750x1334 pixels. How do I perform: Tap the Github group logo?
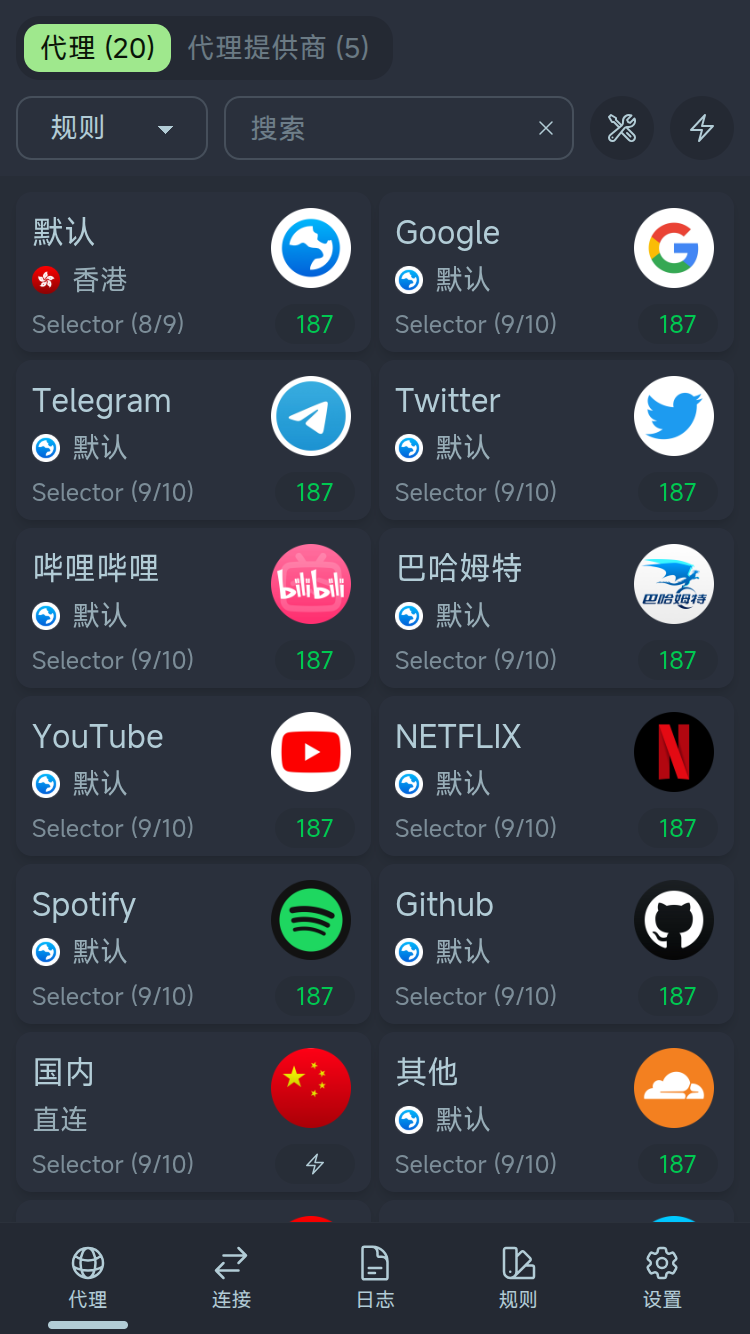point(674,920)
